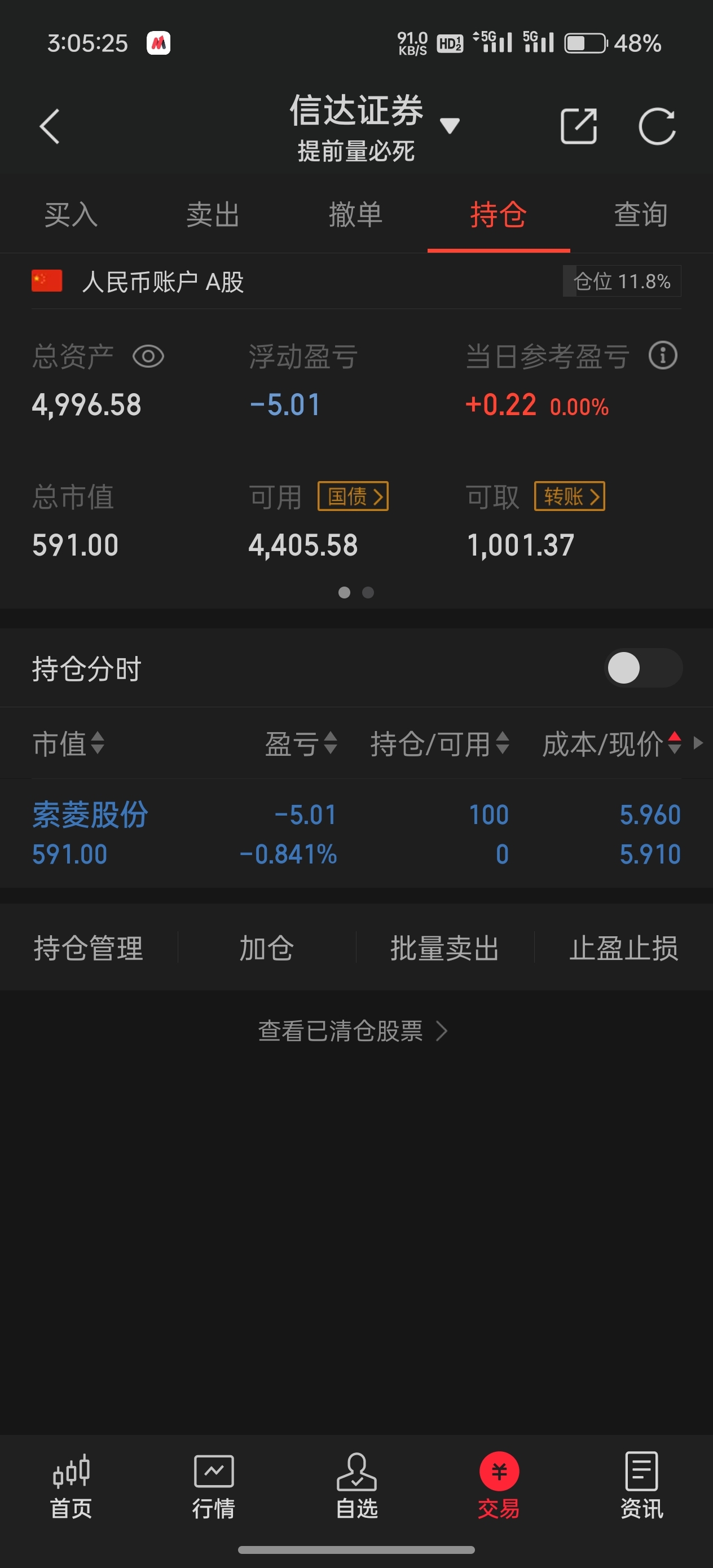Image resolution: width=713 pixels, height=1568 pixels.
Task: Tap the 国债 button
Action: [x=353, y=496]
